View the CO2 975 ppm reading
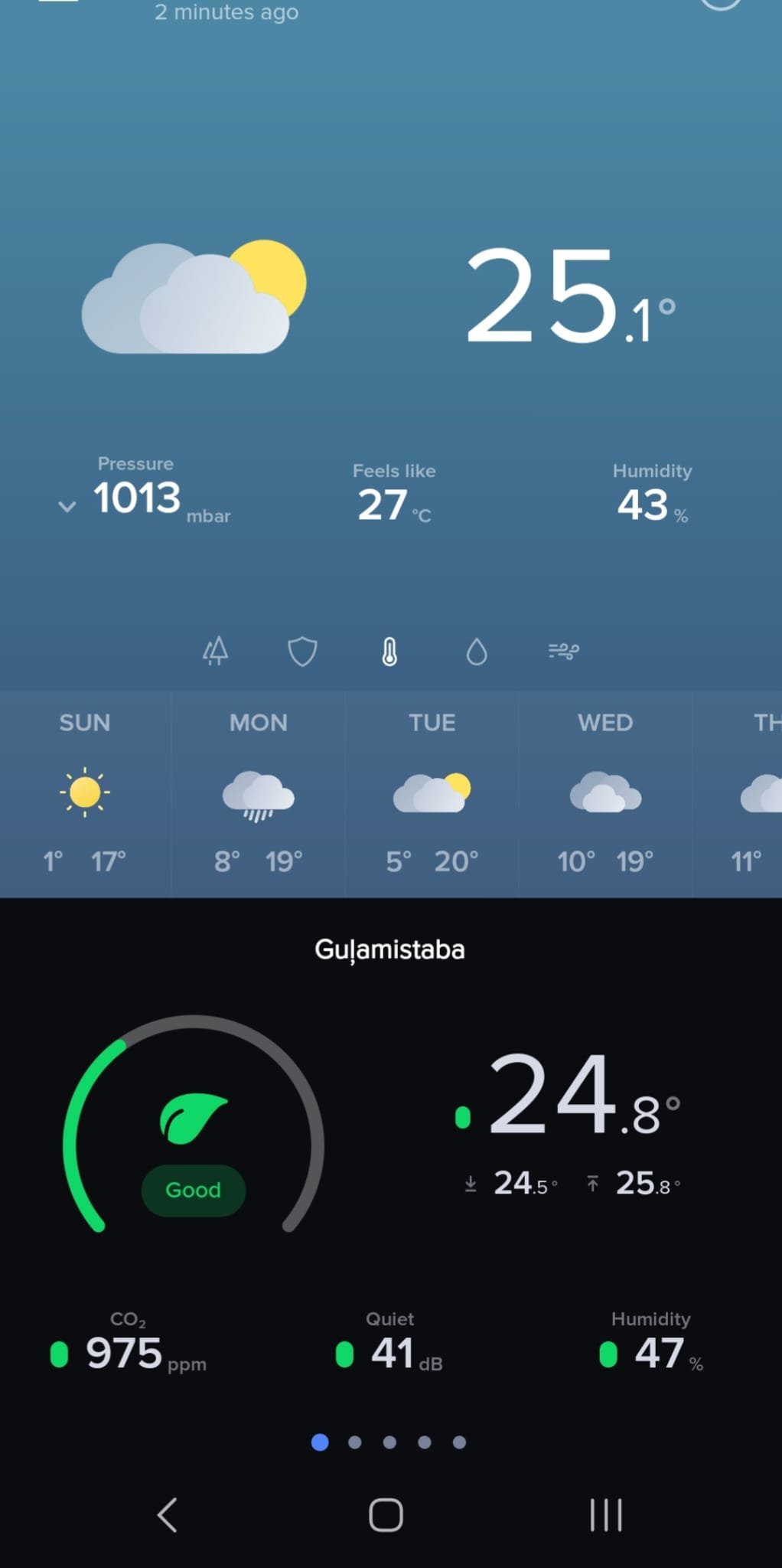782x1568 pixels. point(129,1346)
